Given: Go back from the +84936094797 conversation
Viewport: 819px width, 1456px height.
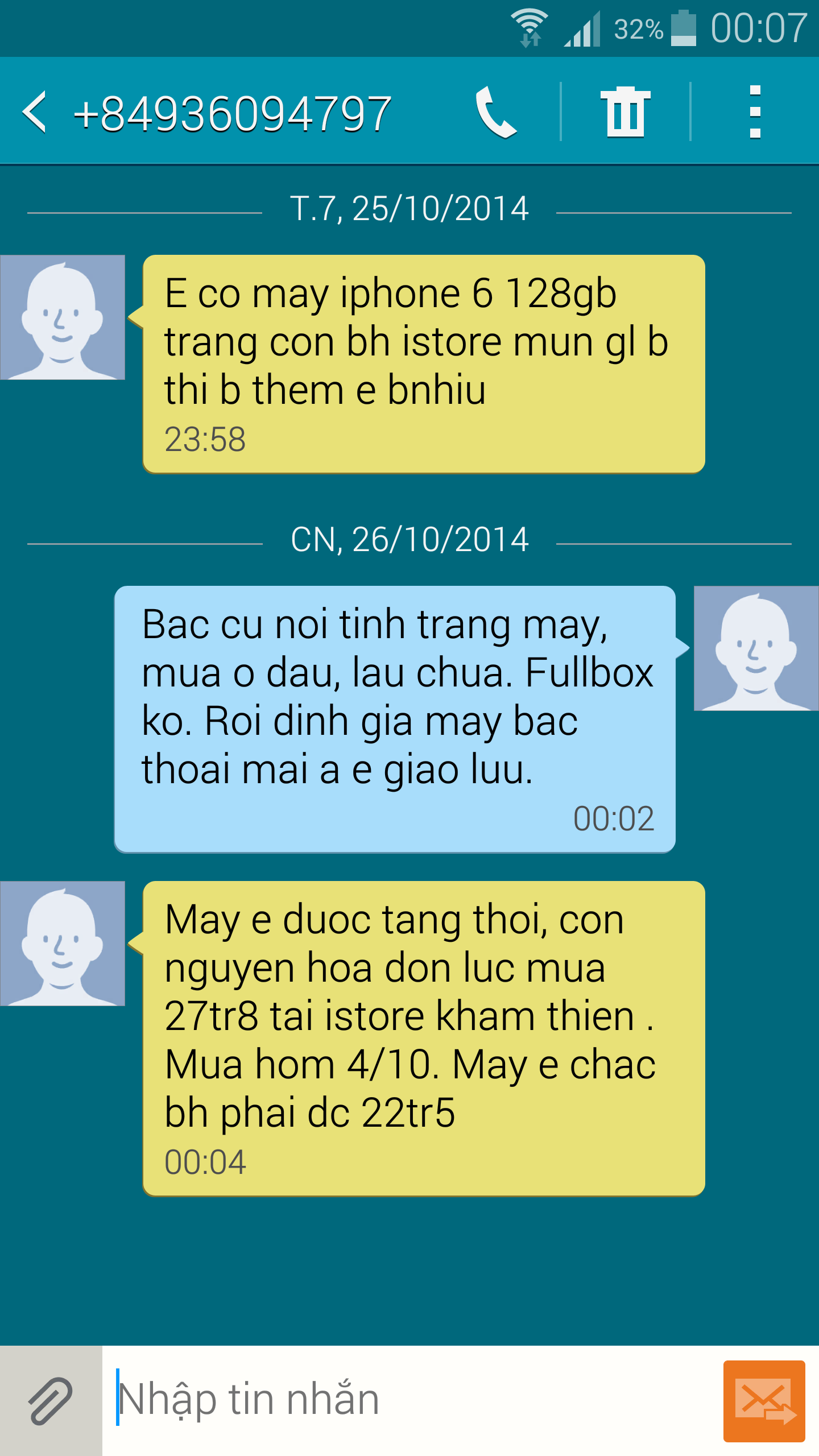Looking at the screenshot, I should 35,112.
